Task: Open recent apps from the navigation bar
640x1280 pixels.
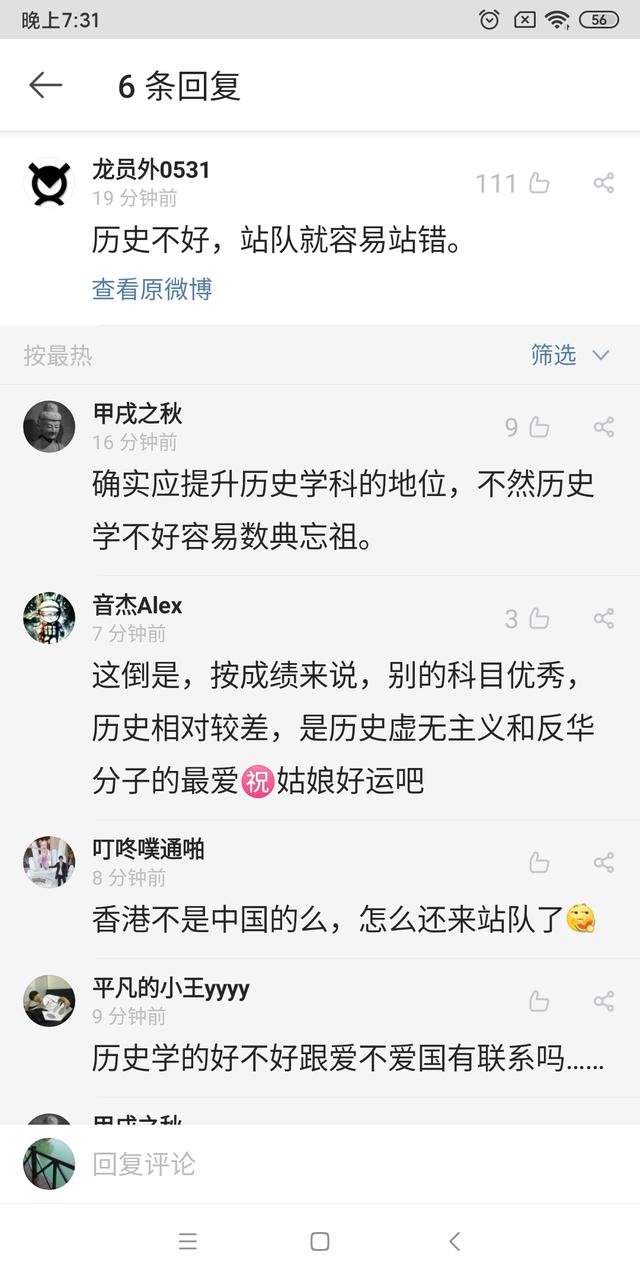Action: [x=188, y=1242]
